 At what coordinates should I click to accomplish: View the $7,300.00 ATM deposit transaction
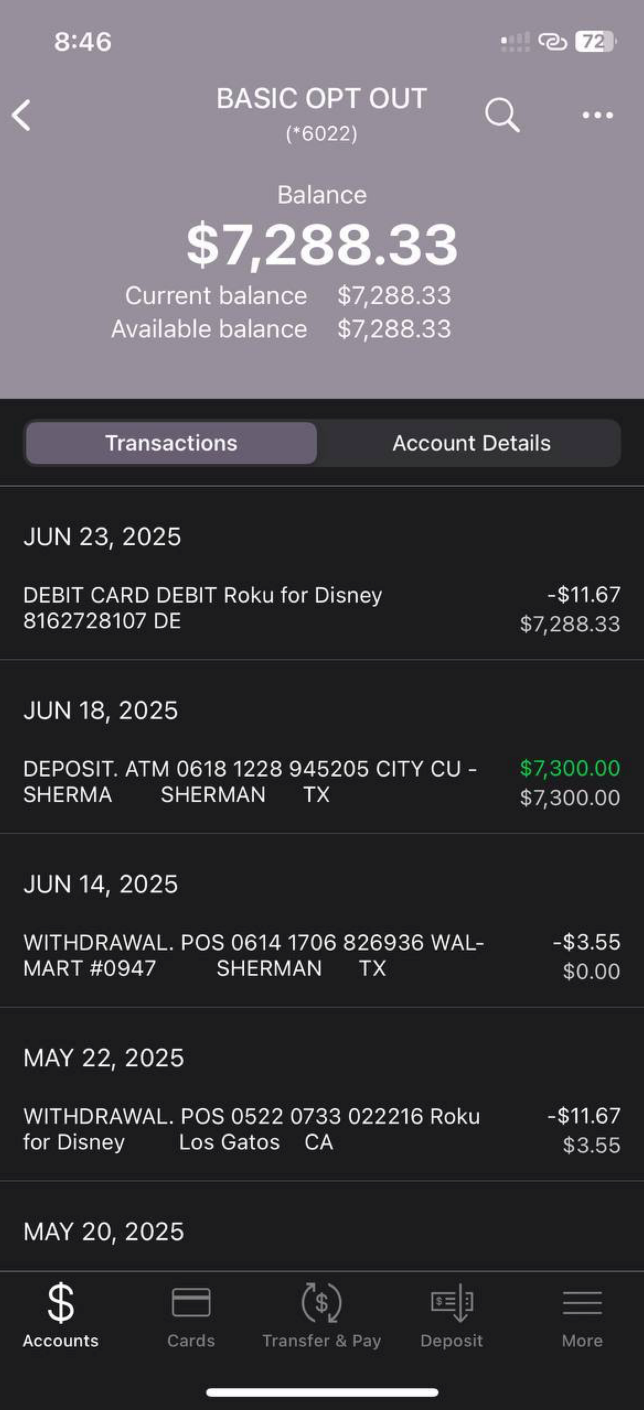point(322,782)
